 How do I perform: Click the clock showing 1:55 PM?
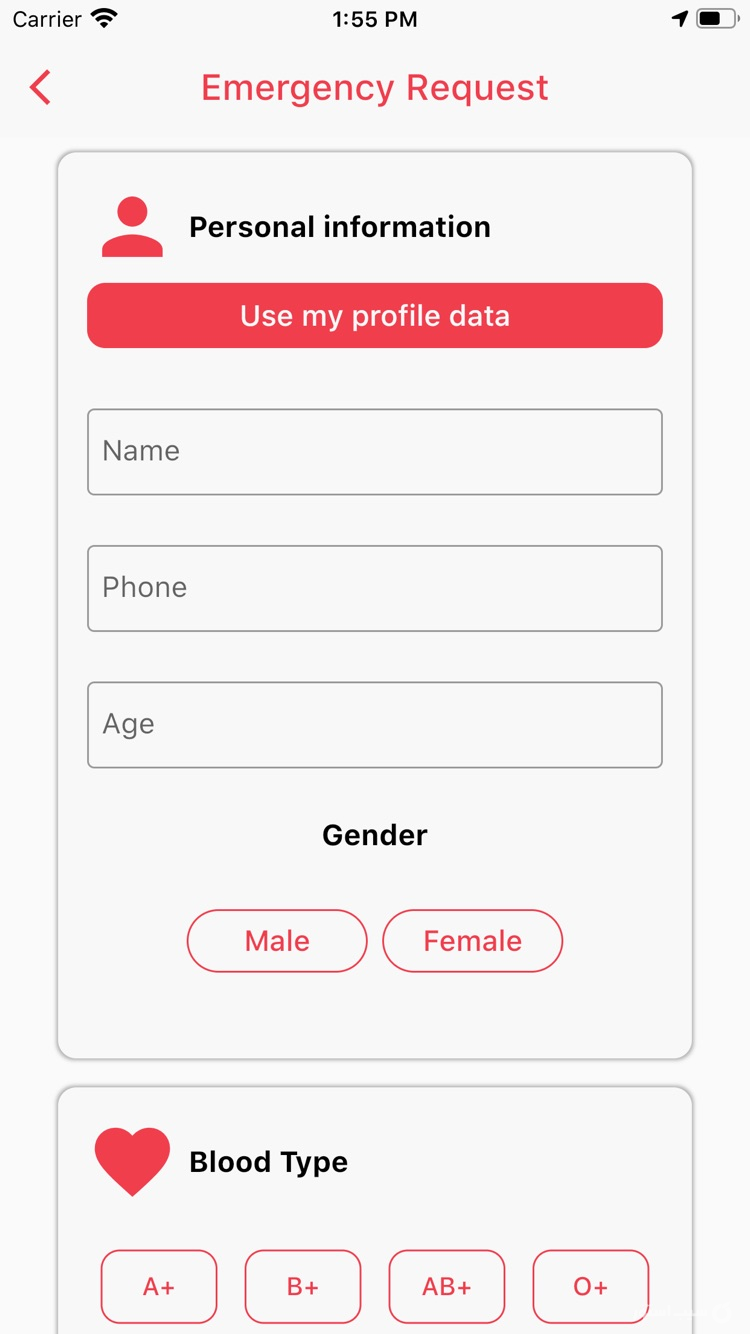pos(375,18)
